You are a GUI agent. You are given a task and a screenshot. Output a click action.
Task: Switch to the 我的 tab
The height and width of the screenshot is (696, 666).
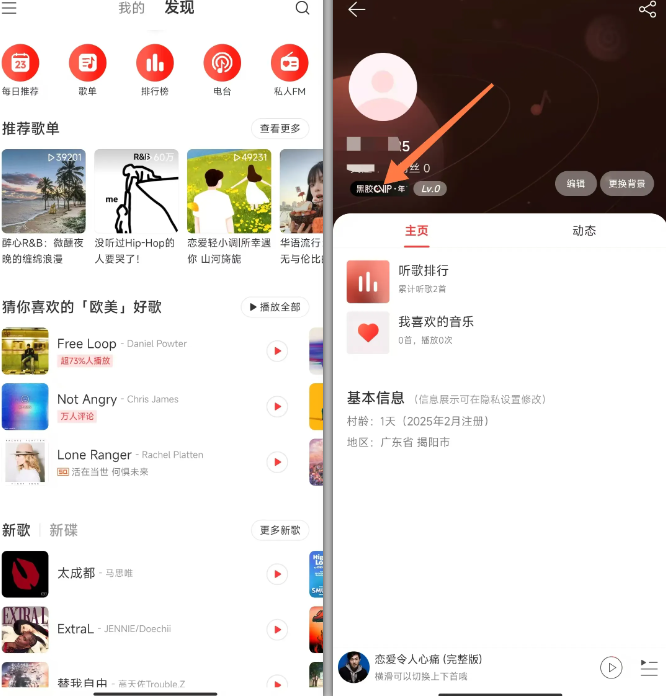(x=131, y=8)
